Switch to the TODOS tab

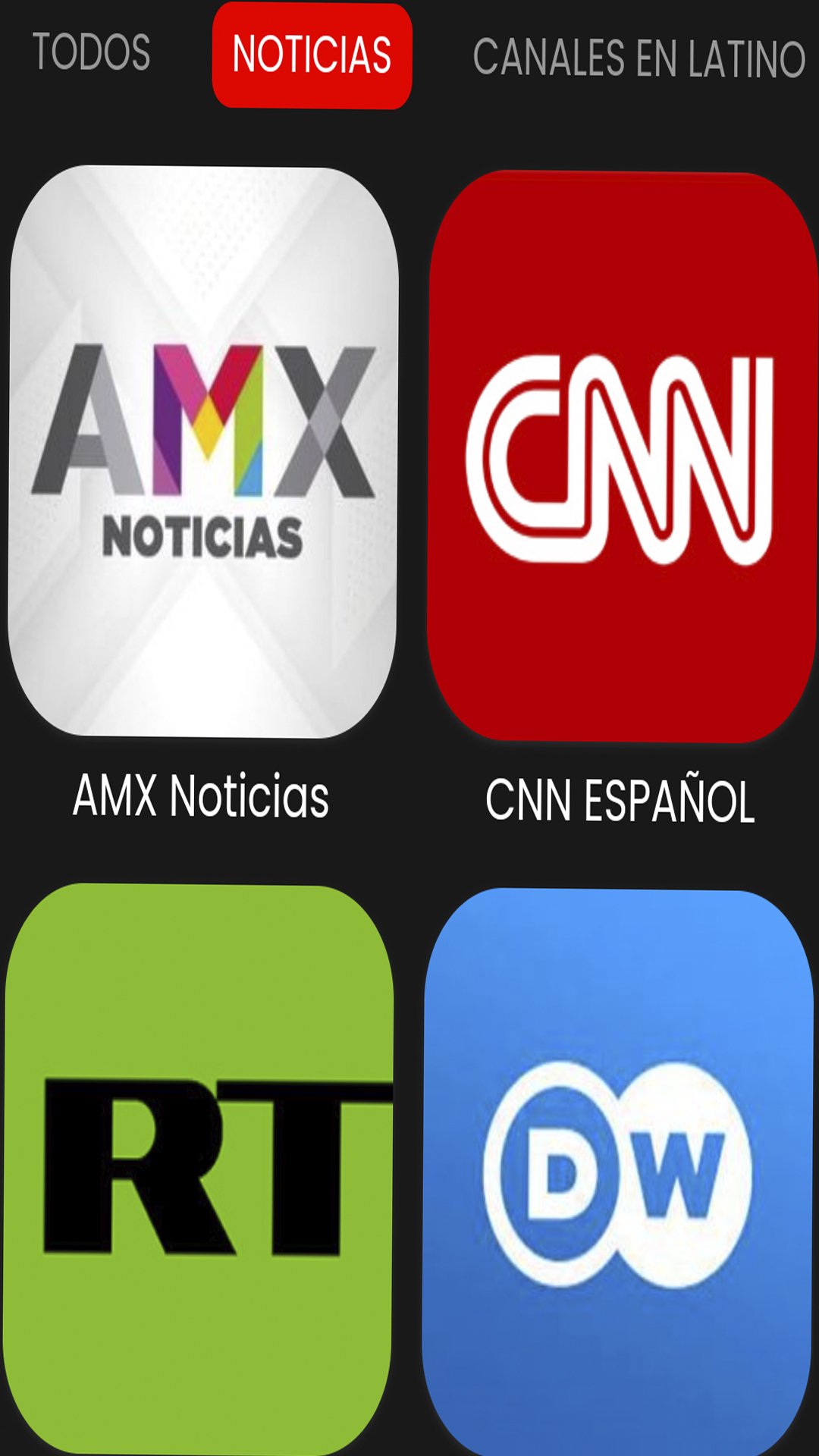(x=91, y=52)
